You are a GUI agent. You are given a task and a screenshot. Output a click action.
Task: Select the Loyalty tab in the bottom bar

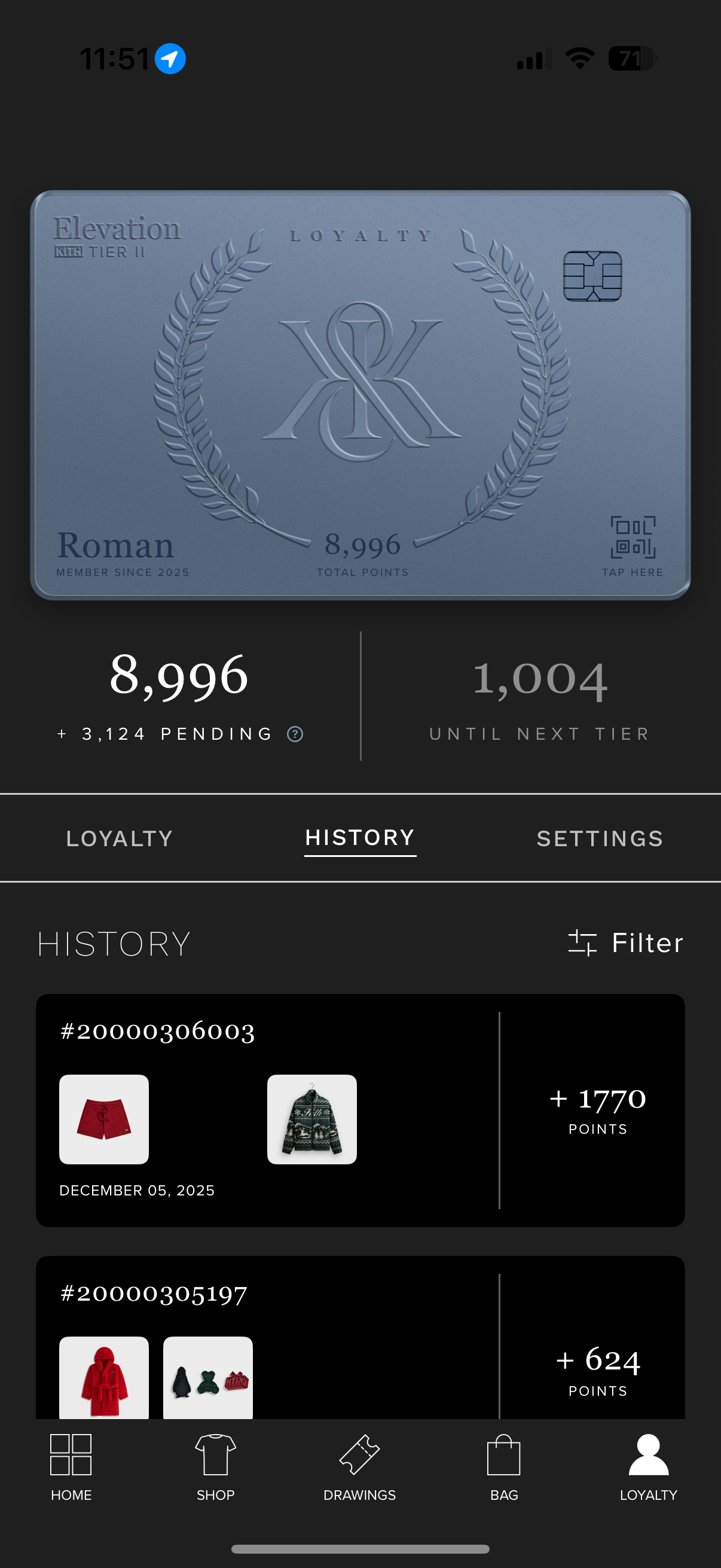coord(648,1467)
